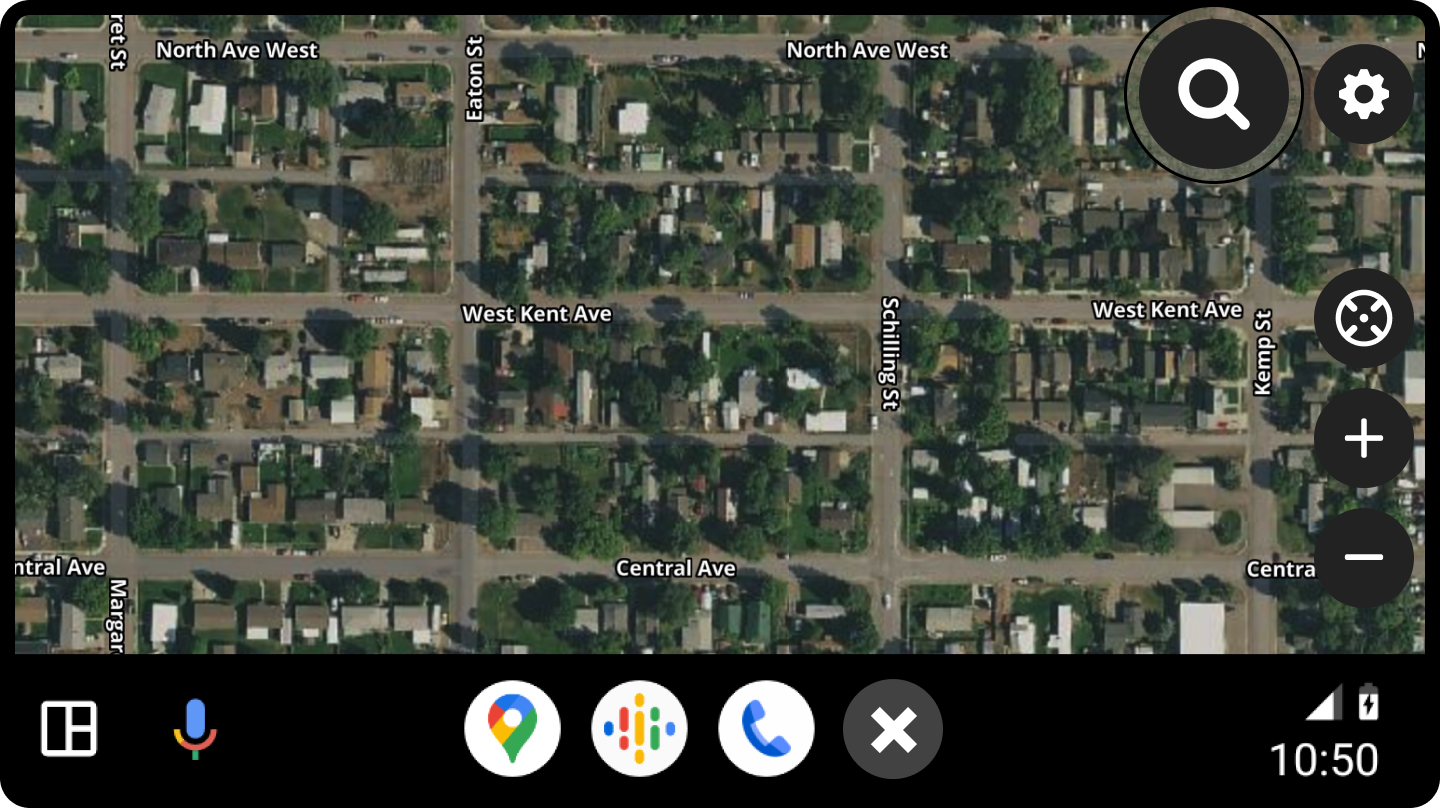The height and width of the screenshot is (808, 1440).
Task: Launch Google Maps from the dock
Action: [512, 729]
